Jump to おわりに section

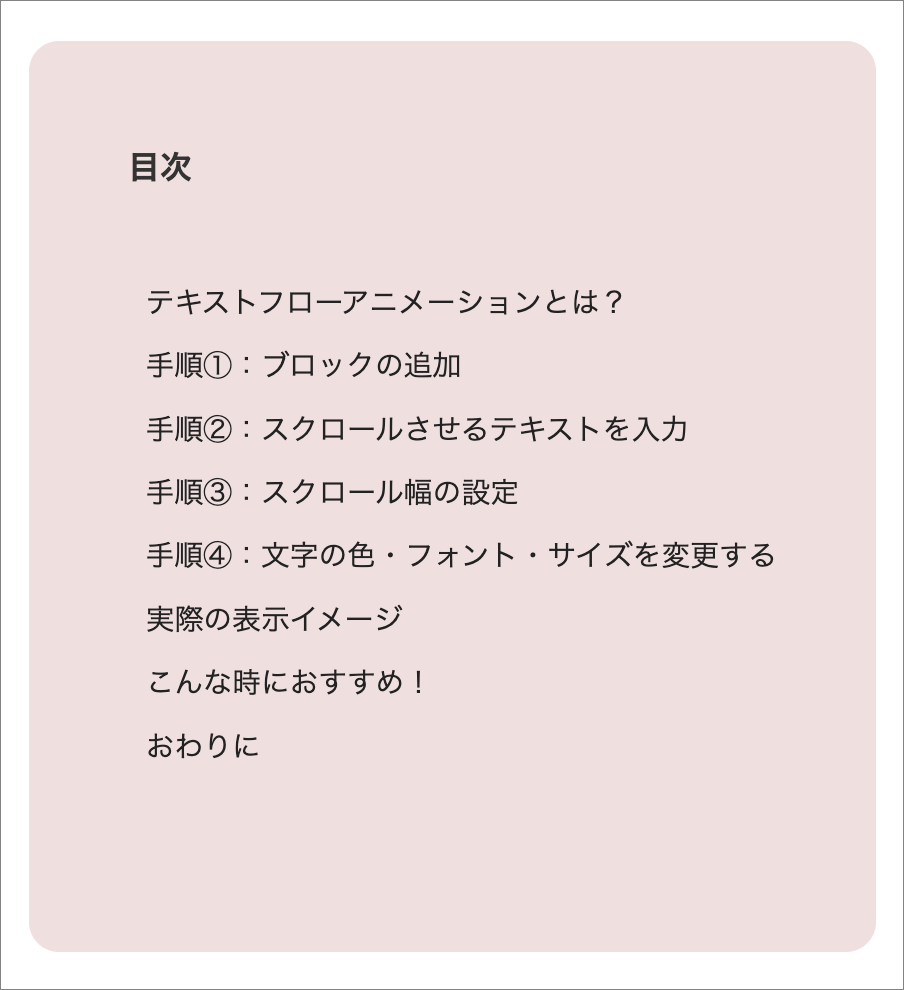[203, 746]
